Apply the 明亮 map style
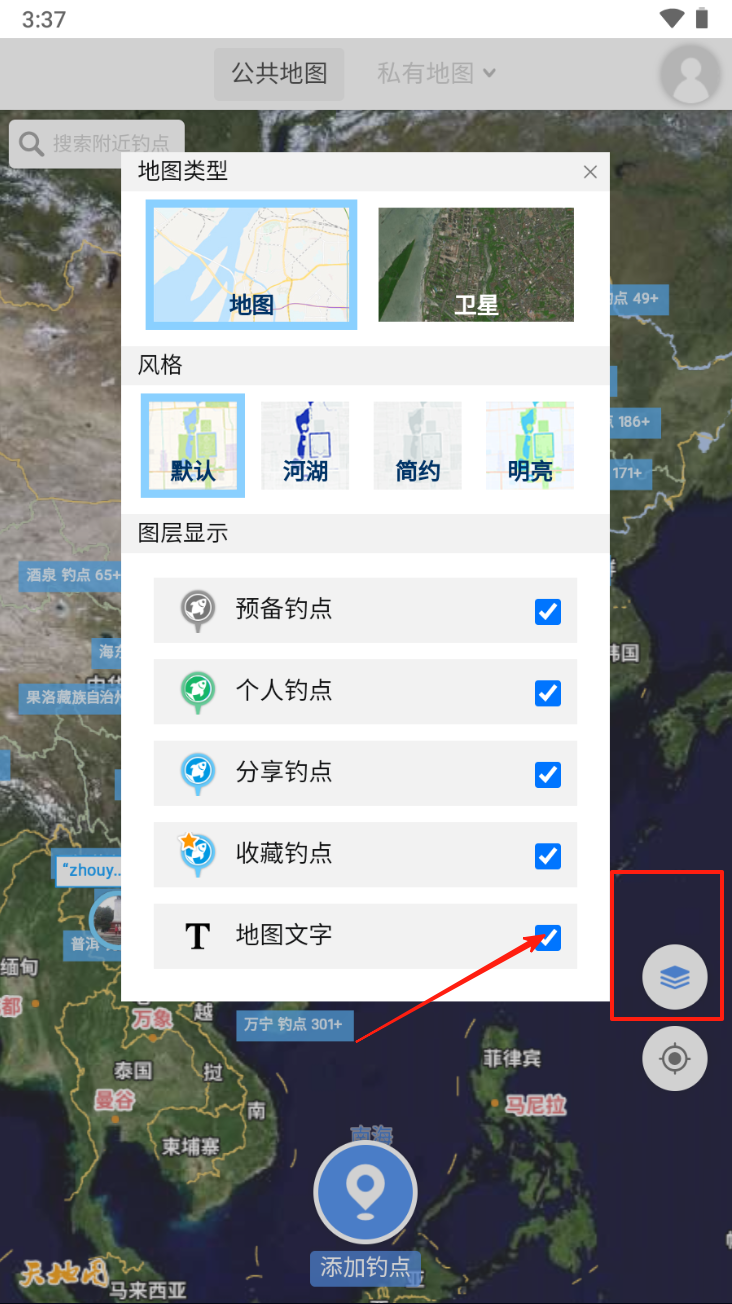Image resolution: width=732 pixels, height=1304 pixels. pos(530,445)
